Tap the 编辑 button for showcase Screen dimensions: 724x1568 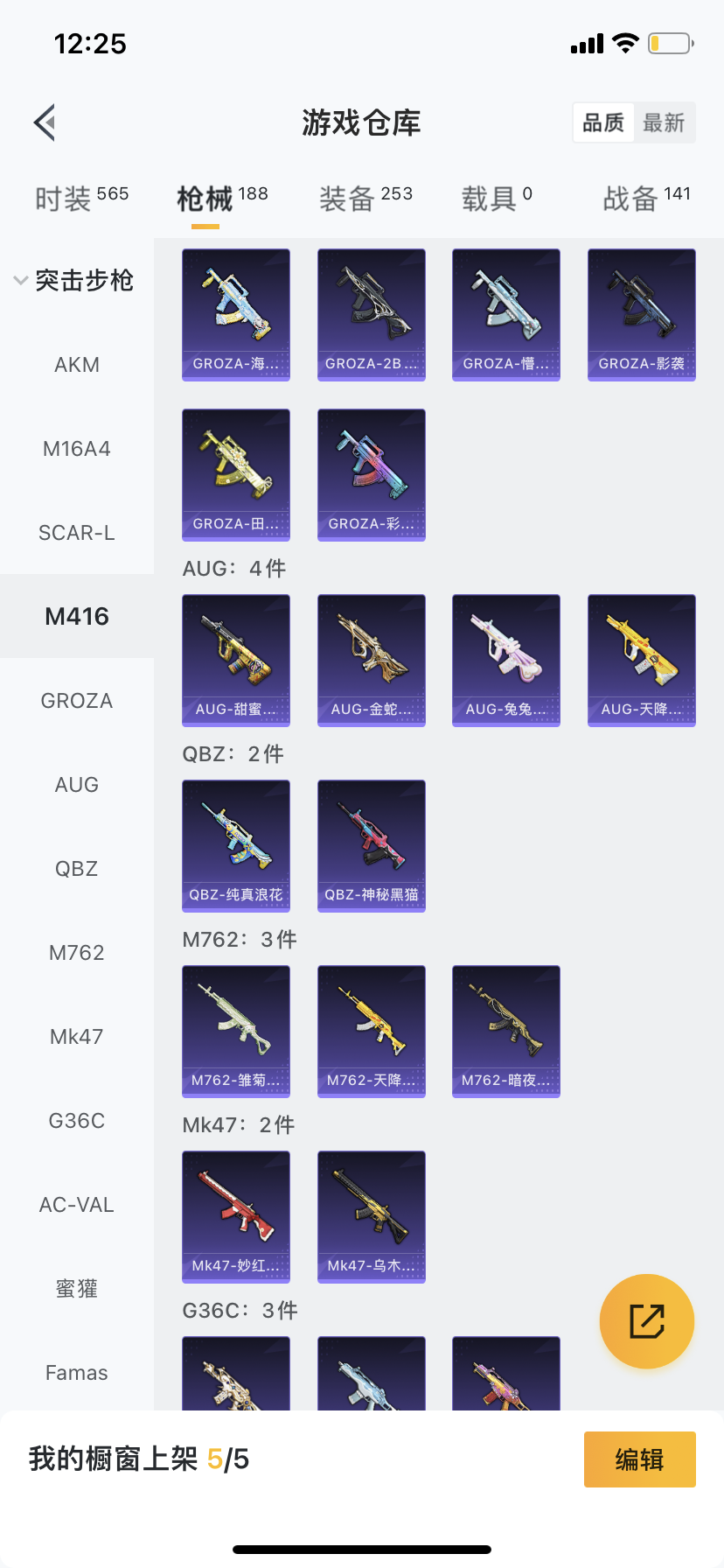coord(639,1459)
